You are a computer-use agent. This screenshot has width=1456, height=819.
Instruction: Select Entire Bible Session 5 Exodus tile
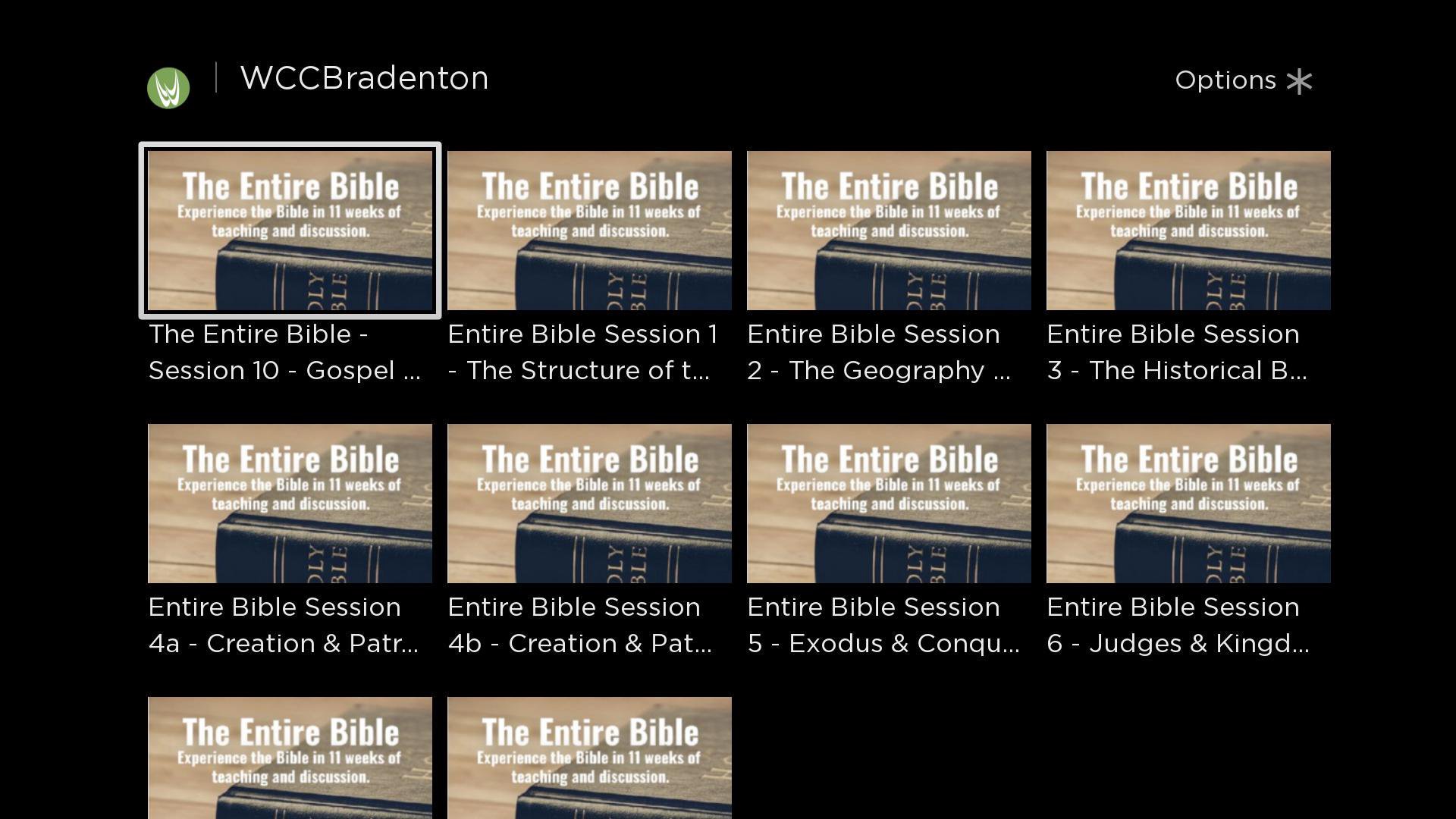click(889, 504)
